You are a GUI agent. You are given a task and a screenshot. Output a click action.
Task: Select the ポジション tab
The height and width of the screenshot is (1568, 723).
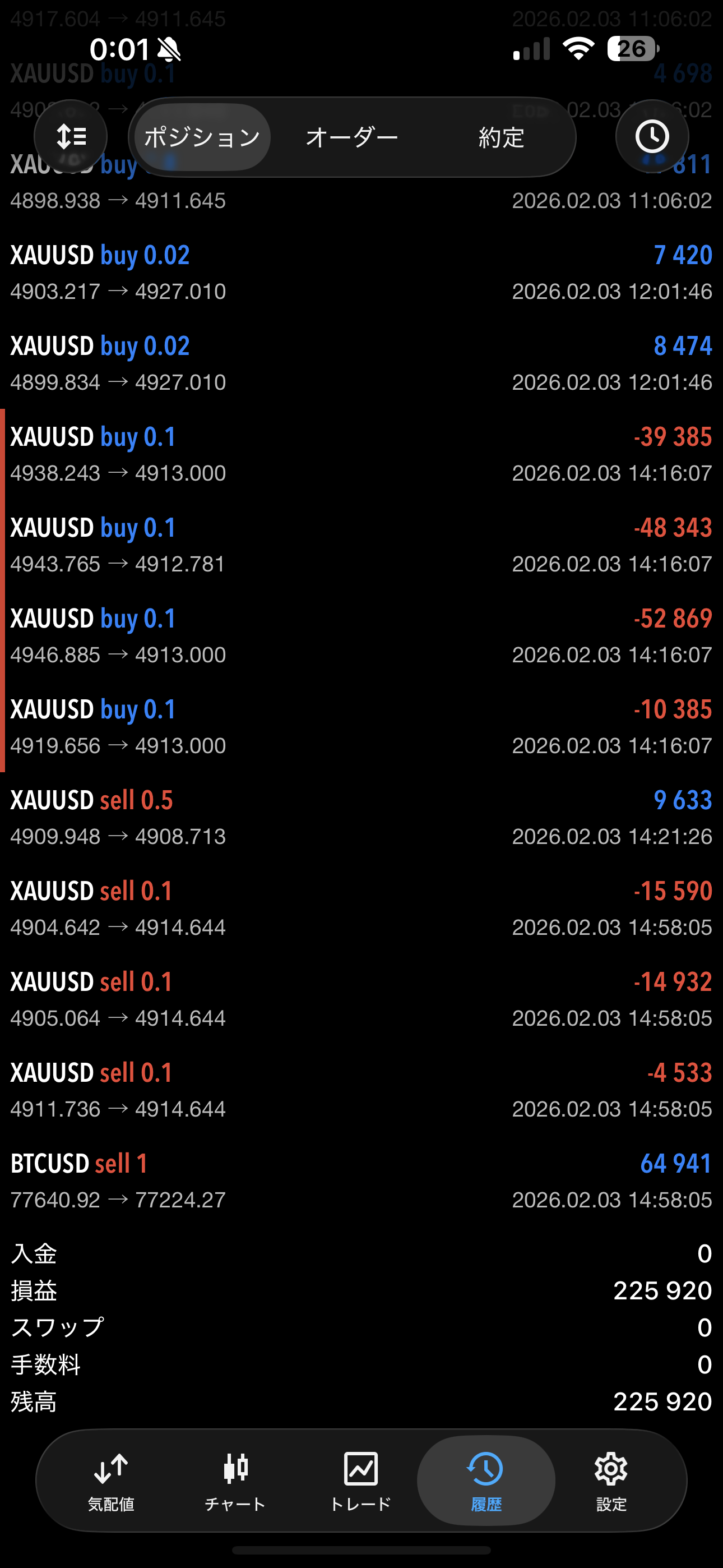click(202, 137)
